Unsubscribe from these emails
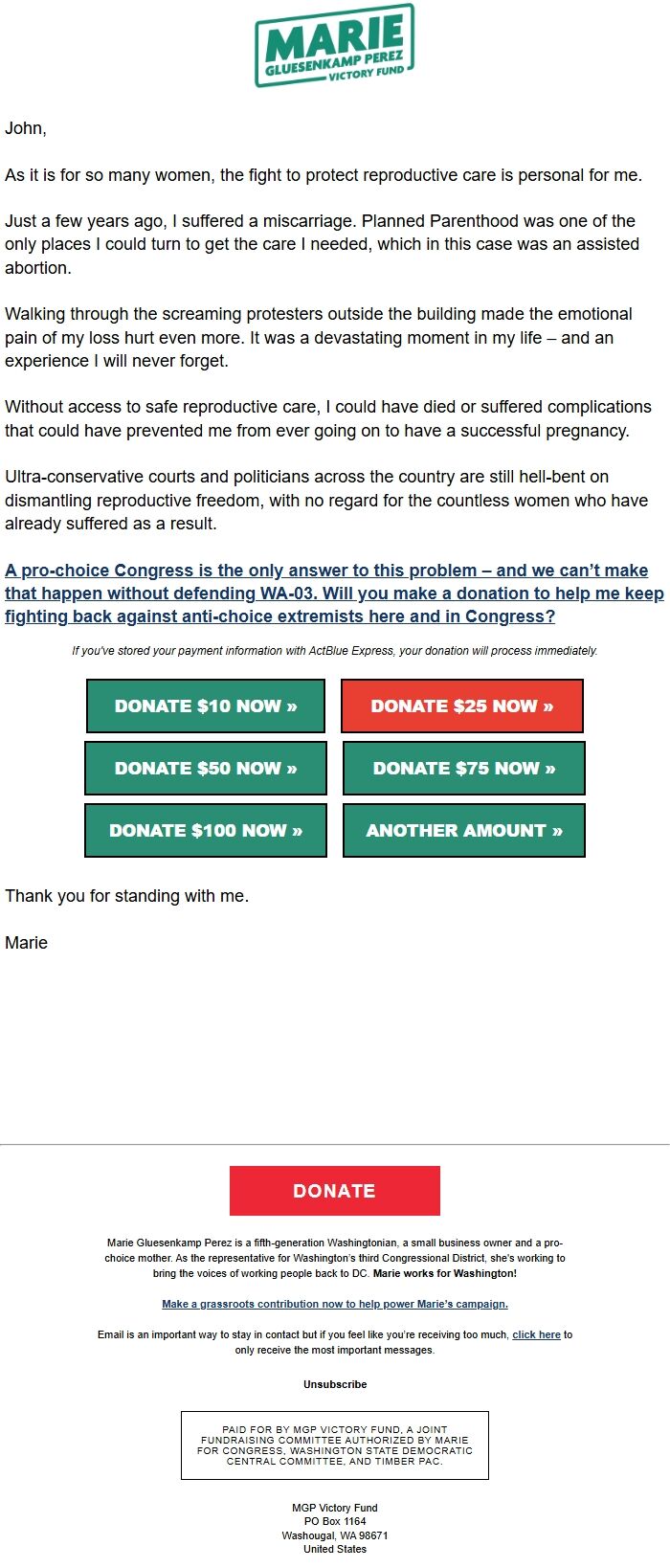Screen dimensions: 670x1568 coord(335,1384)
